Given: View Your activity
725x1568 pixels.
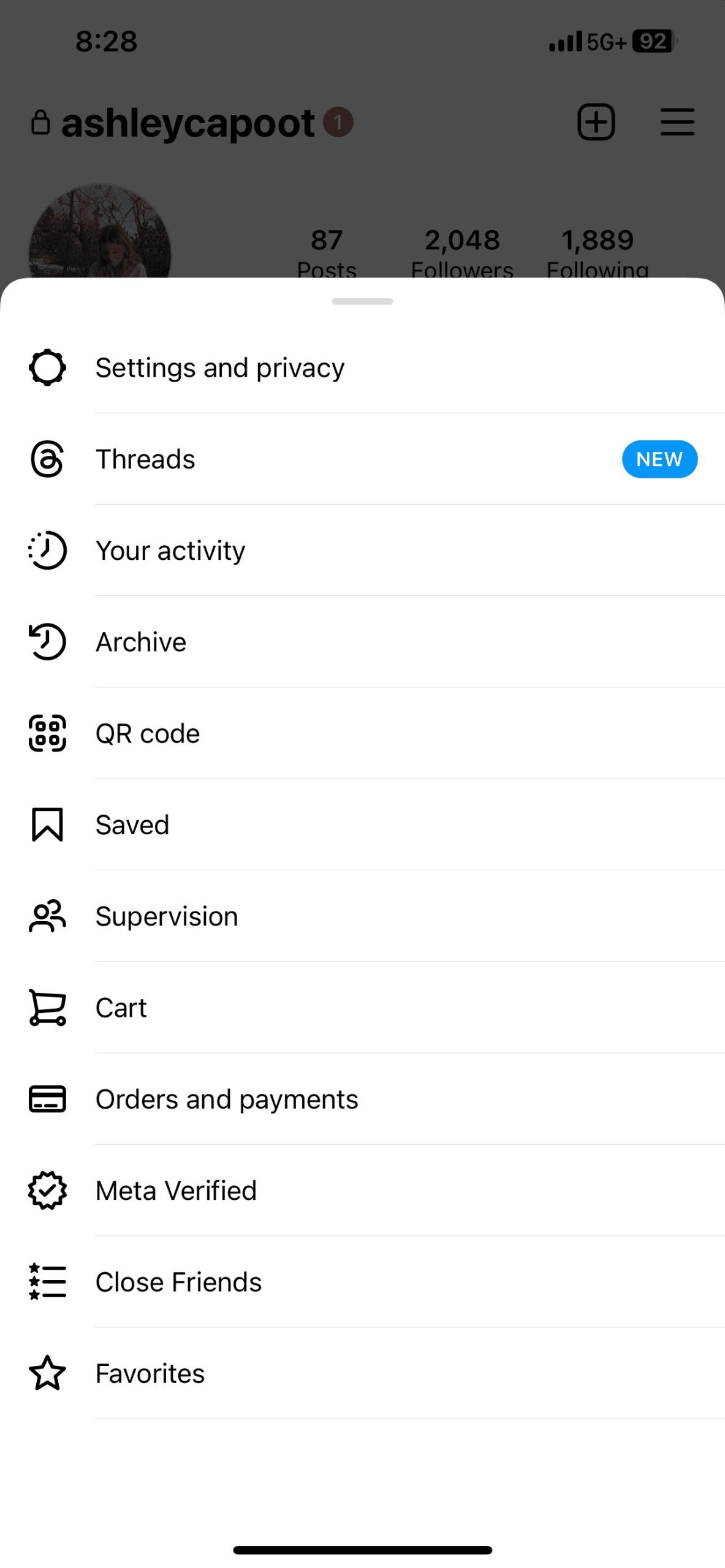Looking at the screenshot, I should point(170,551).
